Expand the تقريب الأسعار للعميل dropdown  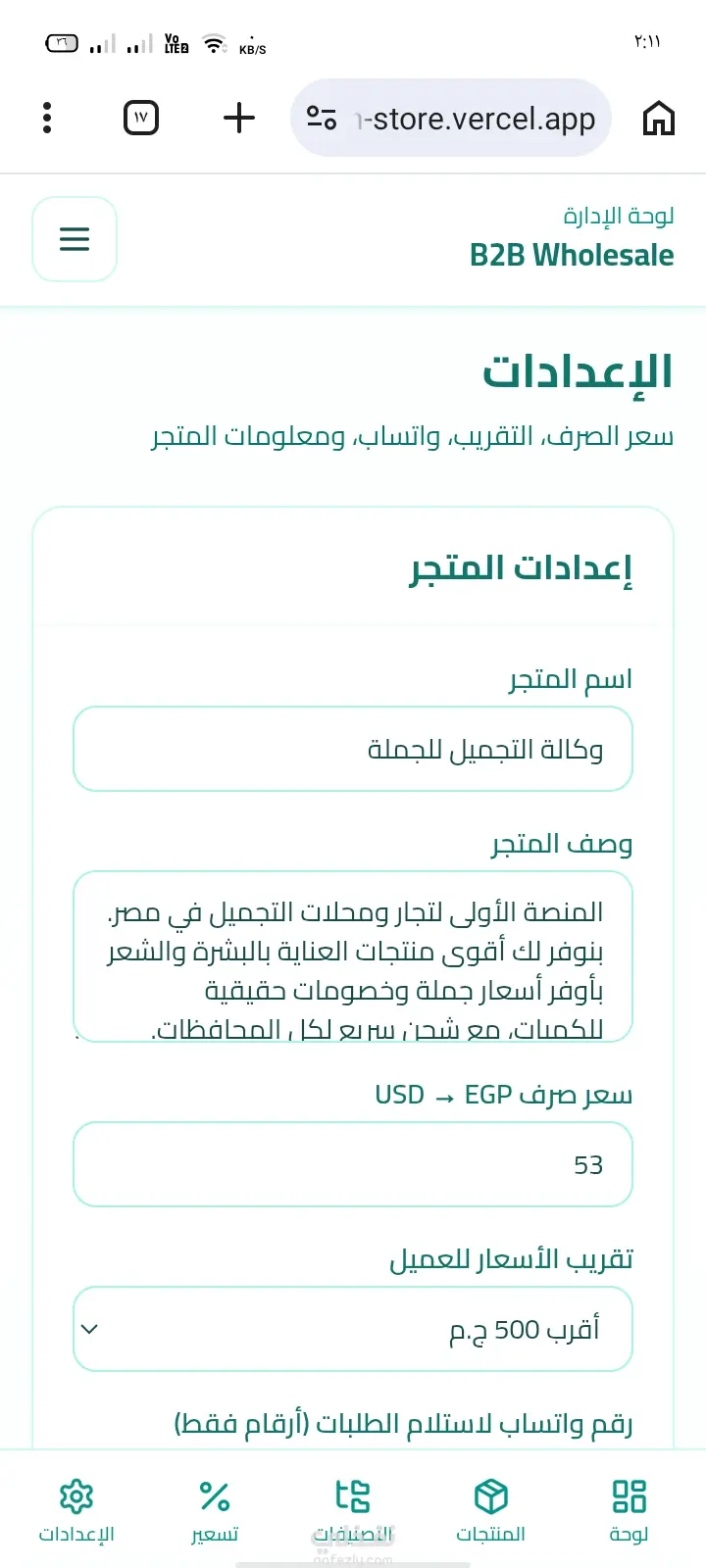[353, 1329]
